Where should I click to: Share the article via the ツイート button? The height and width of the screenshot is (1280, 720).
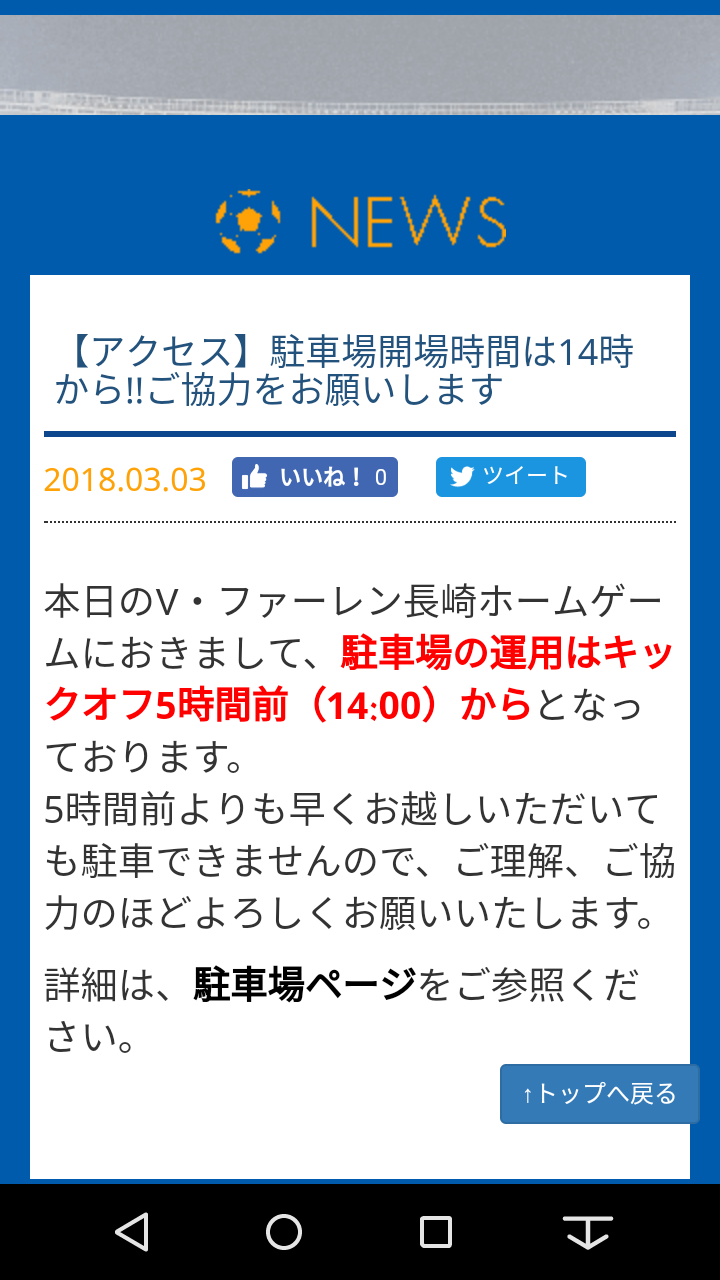tap(510, 477)
